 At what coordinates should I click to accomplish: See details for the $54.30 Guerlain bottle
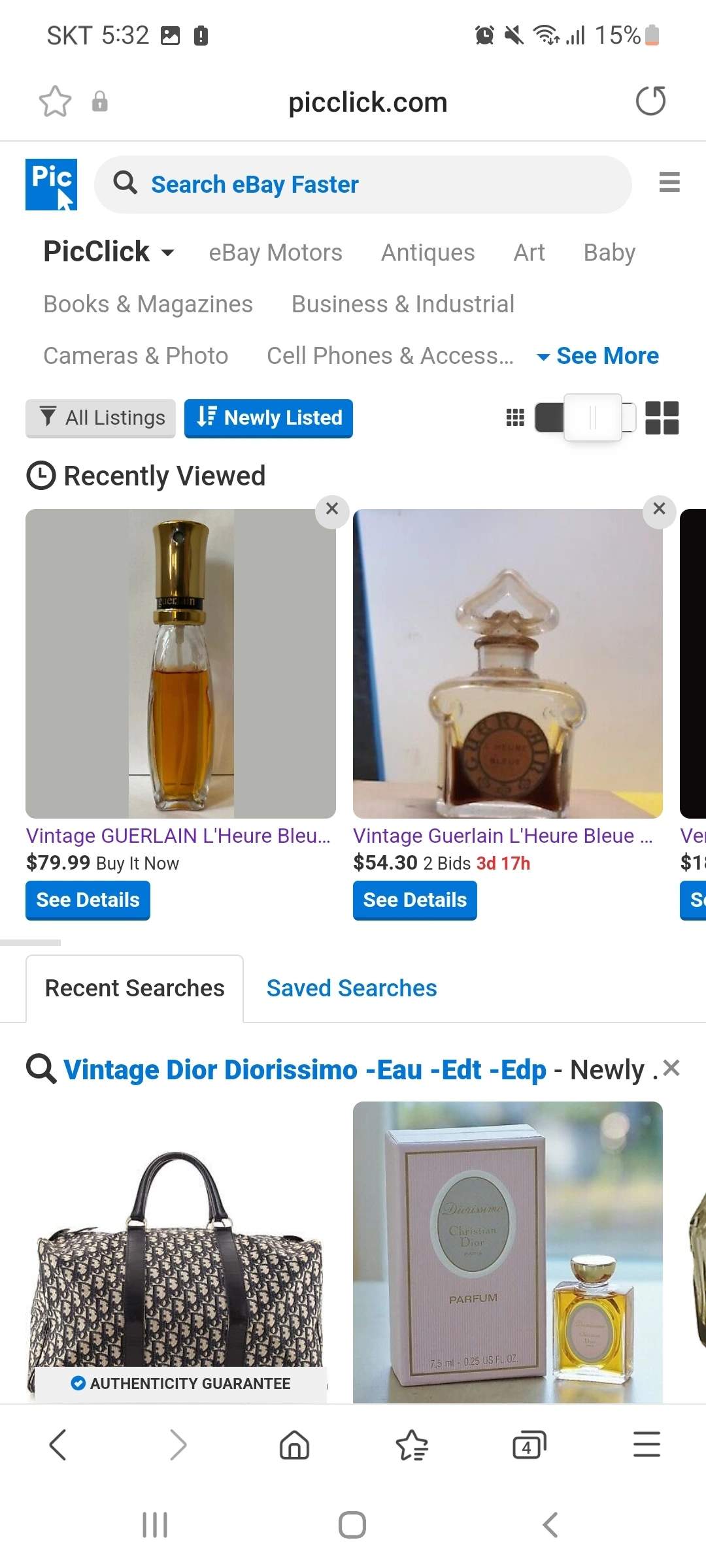click(x=415, y=900)
